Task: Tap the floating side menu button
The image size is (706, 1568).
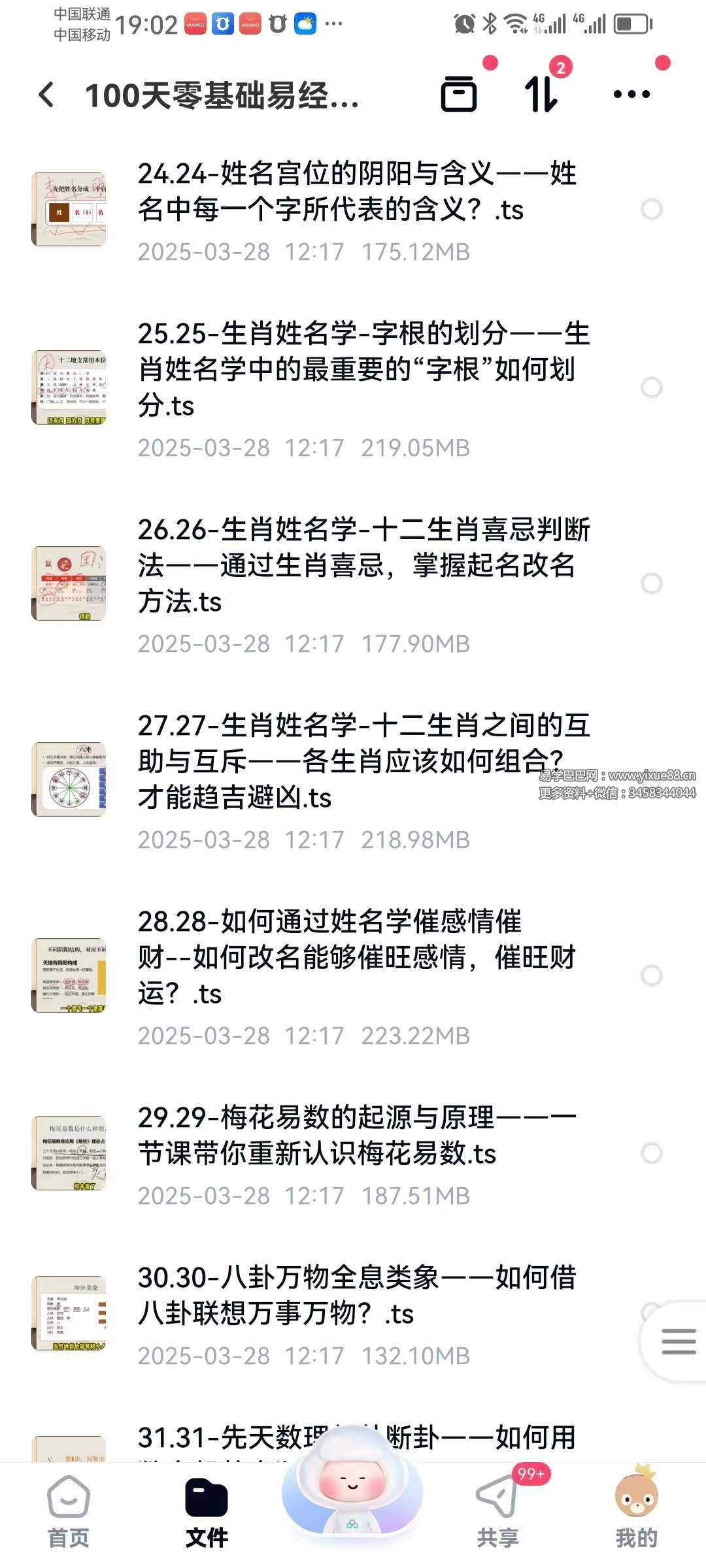Action: [x=679, y=1341]
